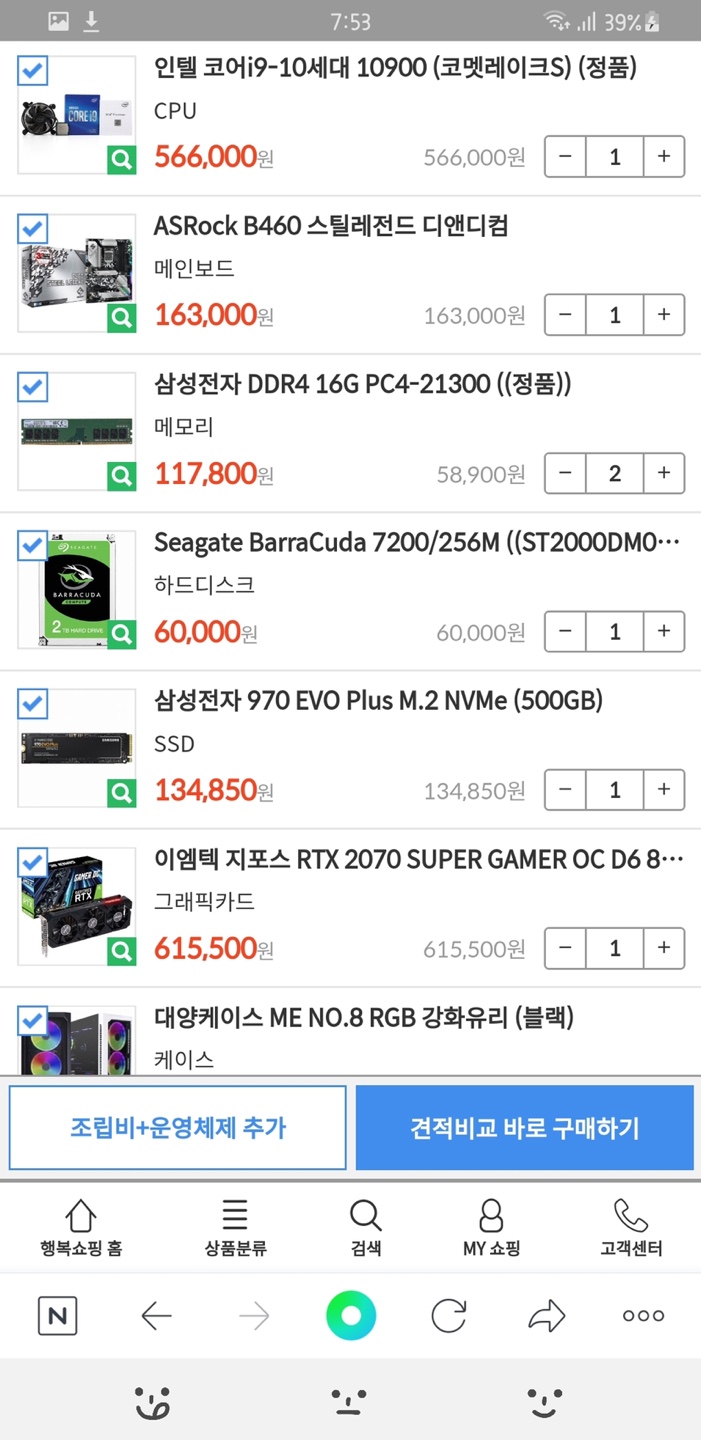Viewport: 701px width, 1440px height.
Task: Decrease quantity of 삼성전자 DDR4 16G memory
Action: (x=566, y=474)
